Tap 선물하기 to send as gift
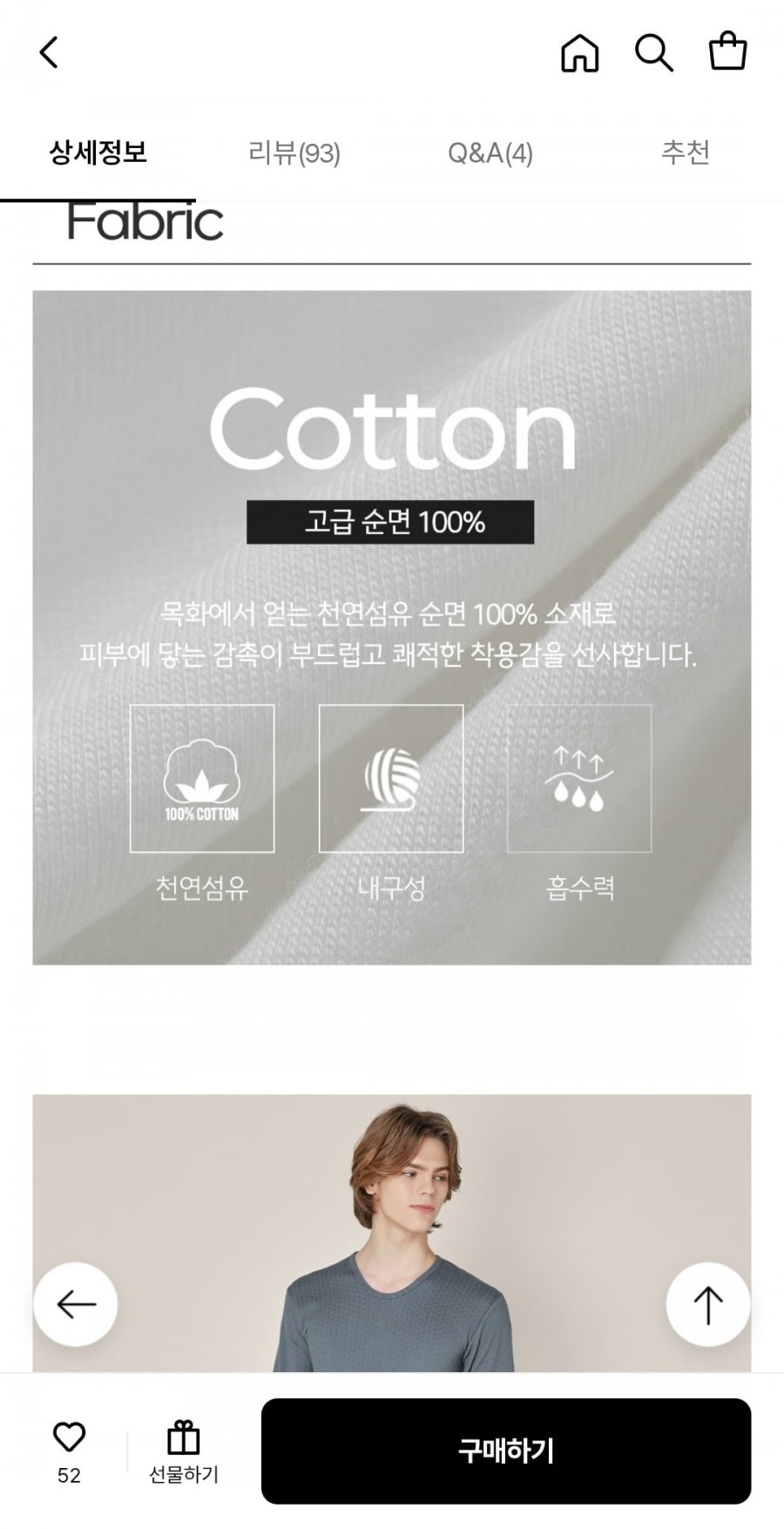The image size is (784, 1529). (x=183, y=1451)
